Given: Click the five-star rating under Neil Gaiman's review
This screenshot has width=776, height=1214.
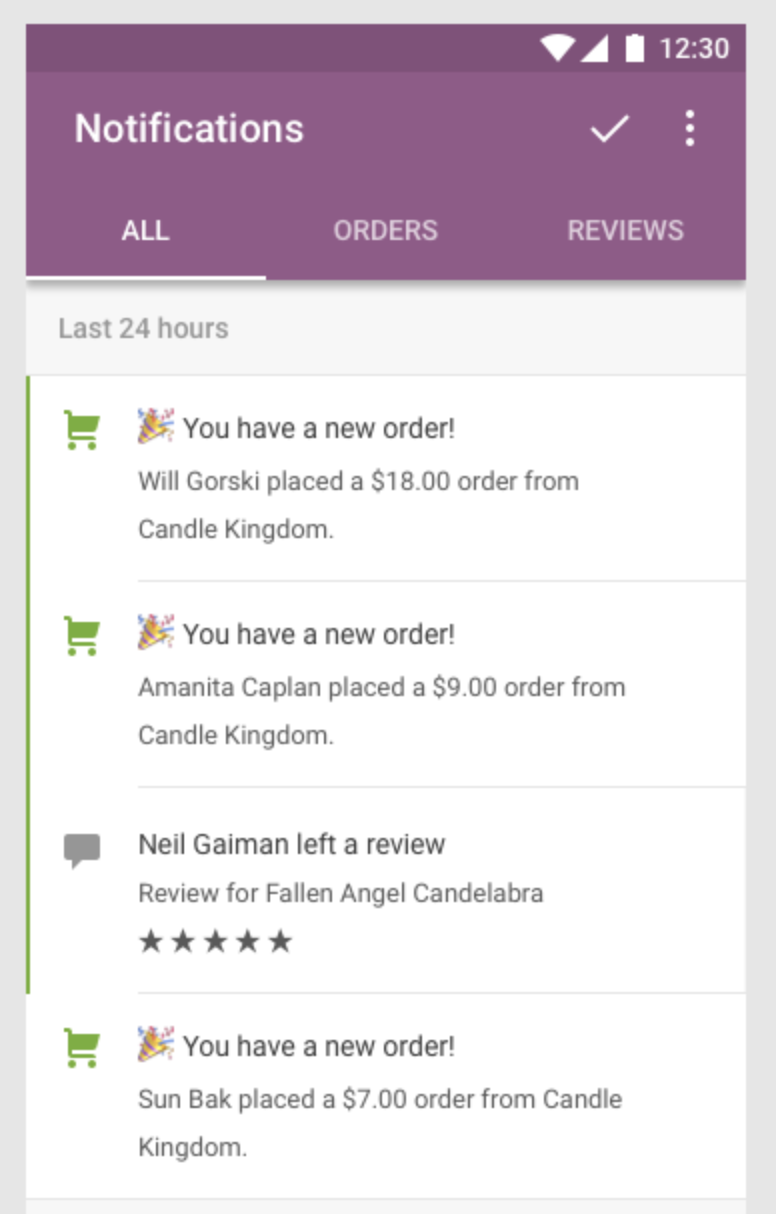Looking at the screenshot, I should tap(216, 939).
